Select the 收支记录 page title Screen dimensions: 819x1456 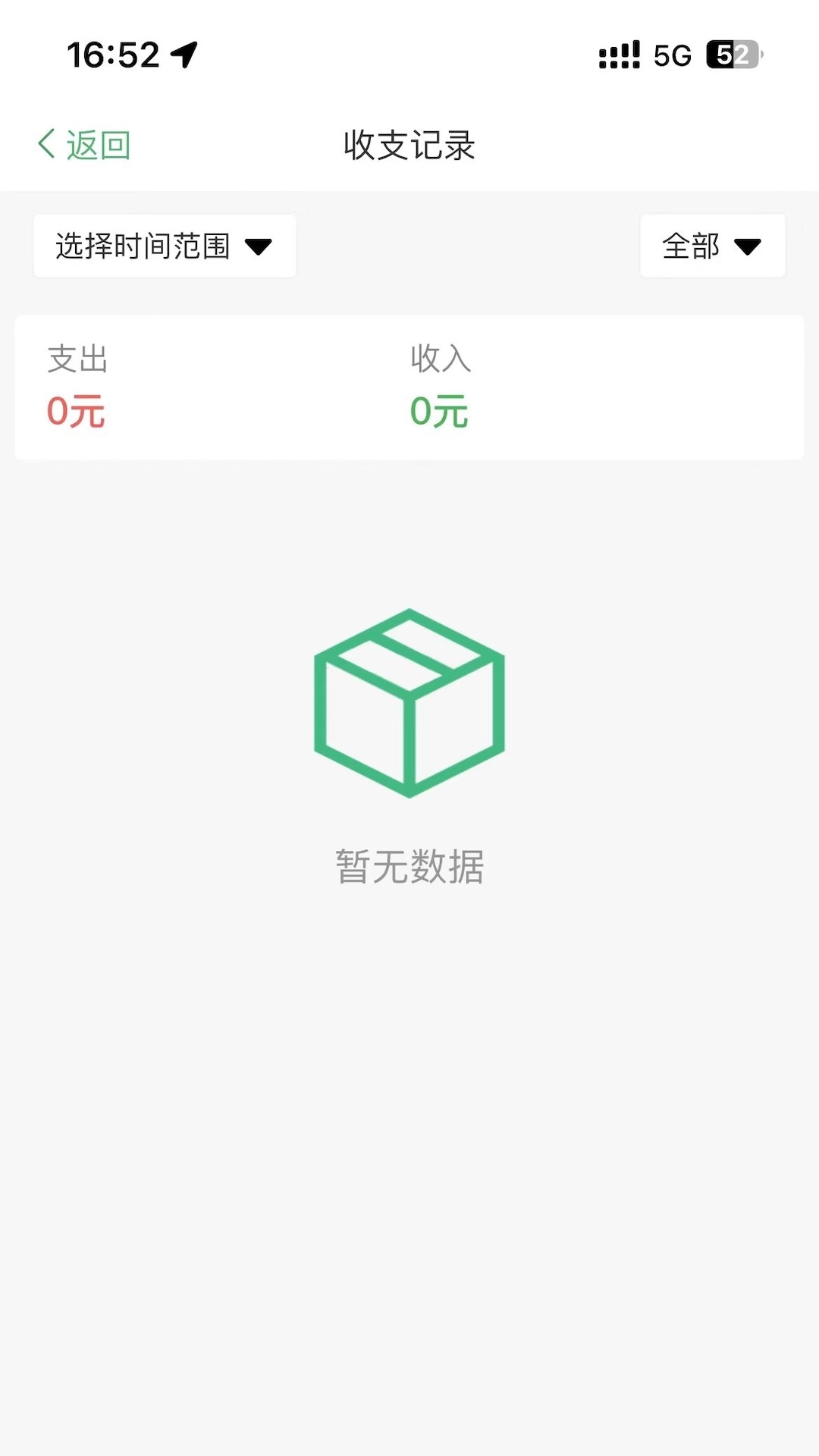click(409, 146)
